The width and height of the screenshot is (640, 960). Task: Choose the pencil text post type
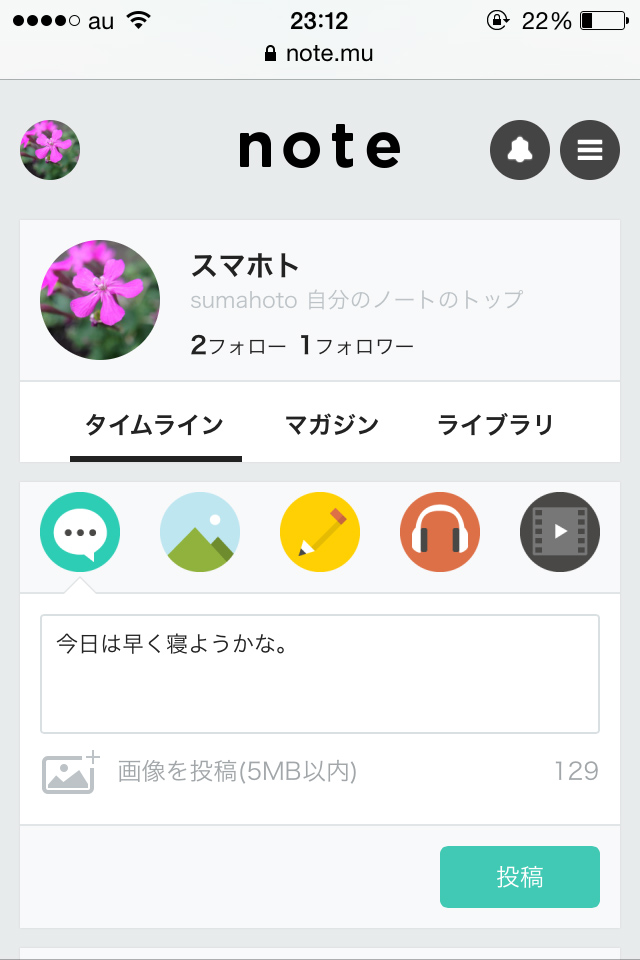pos(320,532)
